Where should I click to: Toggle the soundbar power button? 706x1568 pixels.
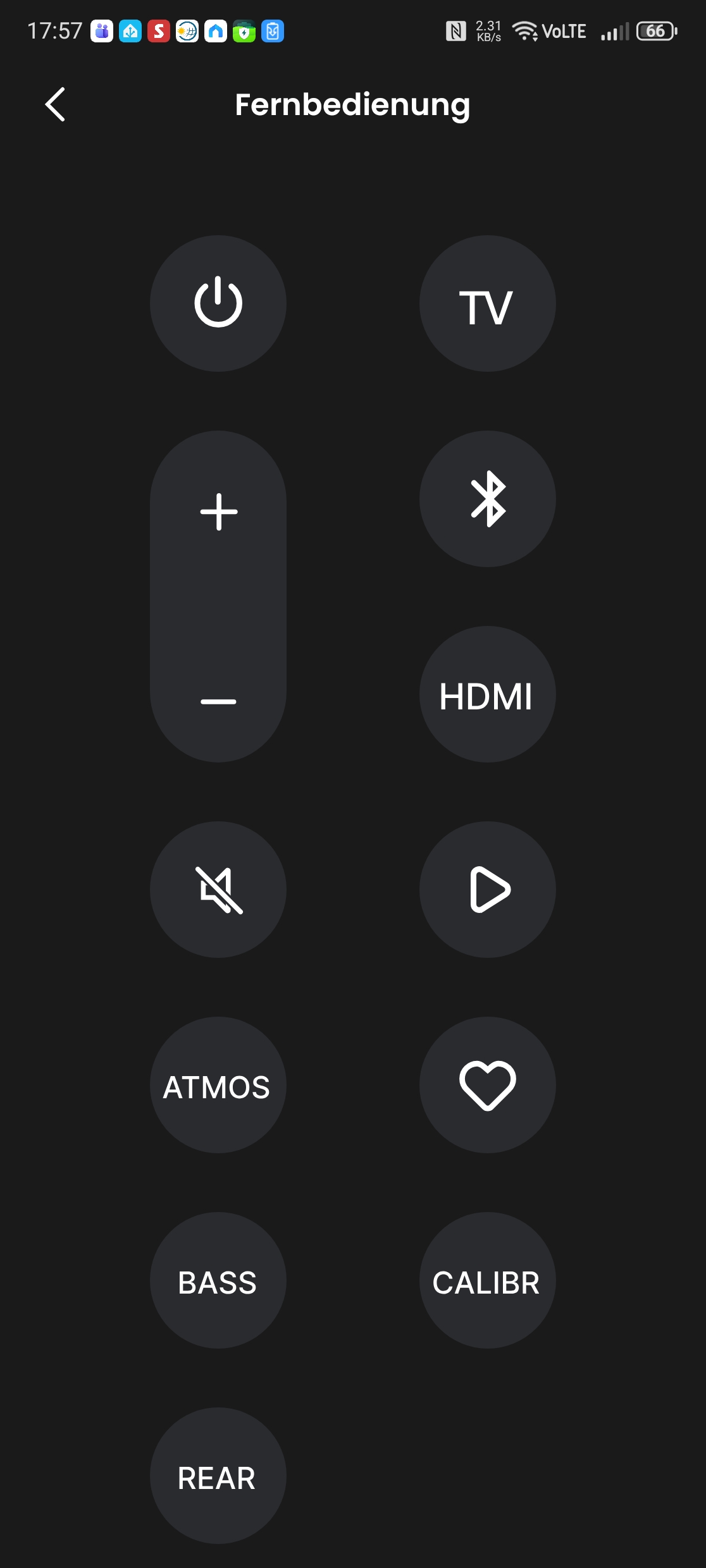click(218, 303)
